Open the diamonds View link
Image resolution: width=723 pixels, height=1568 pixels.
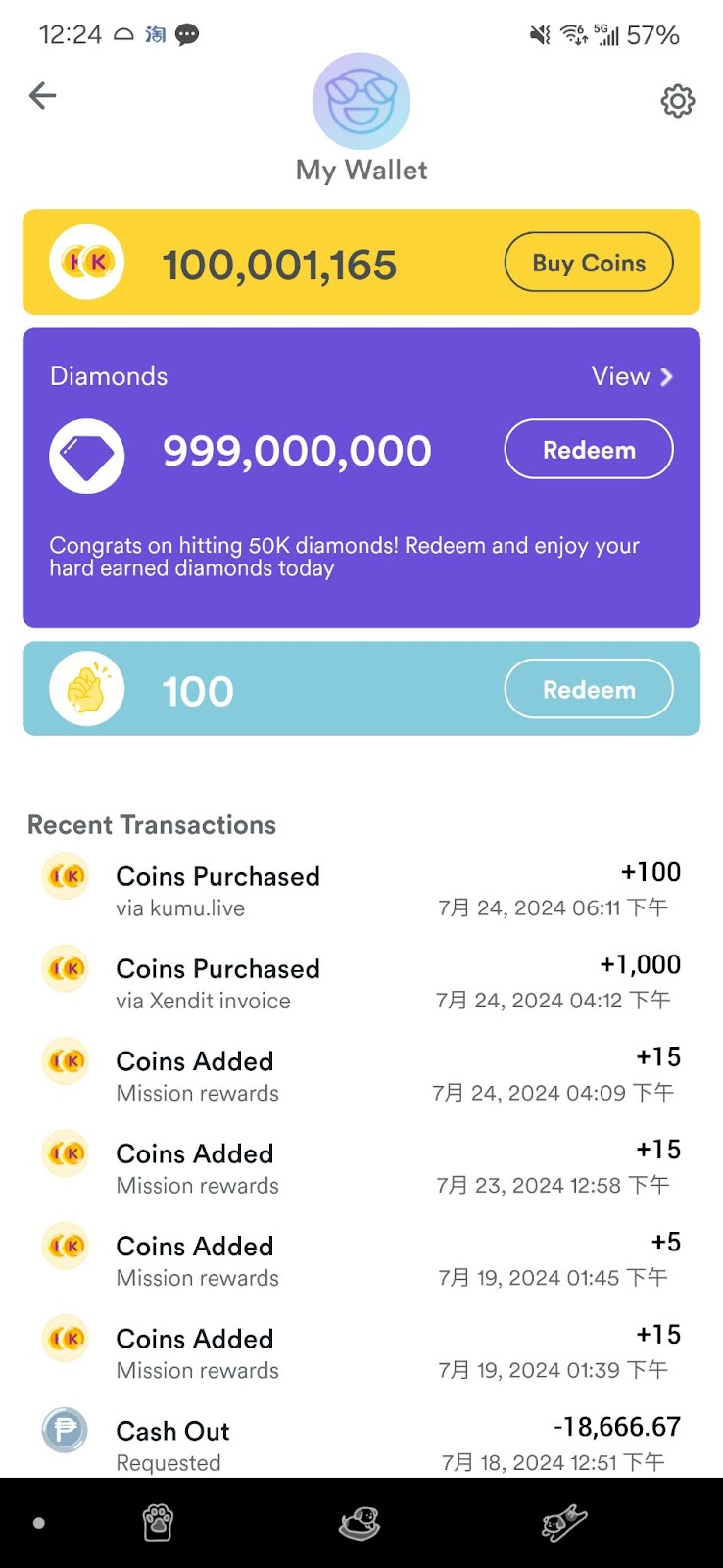[x=632, y=376]
